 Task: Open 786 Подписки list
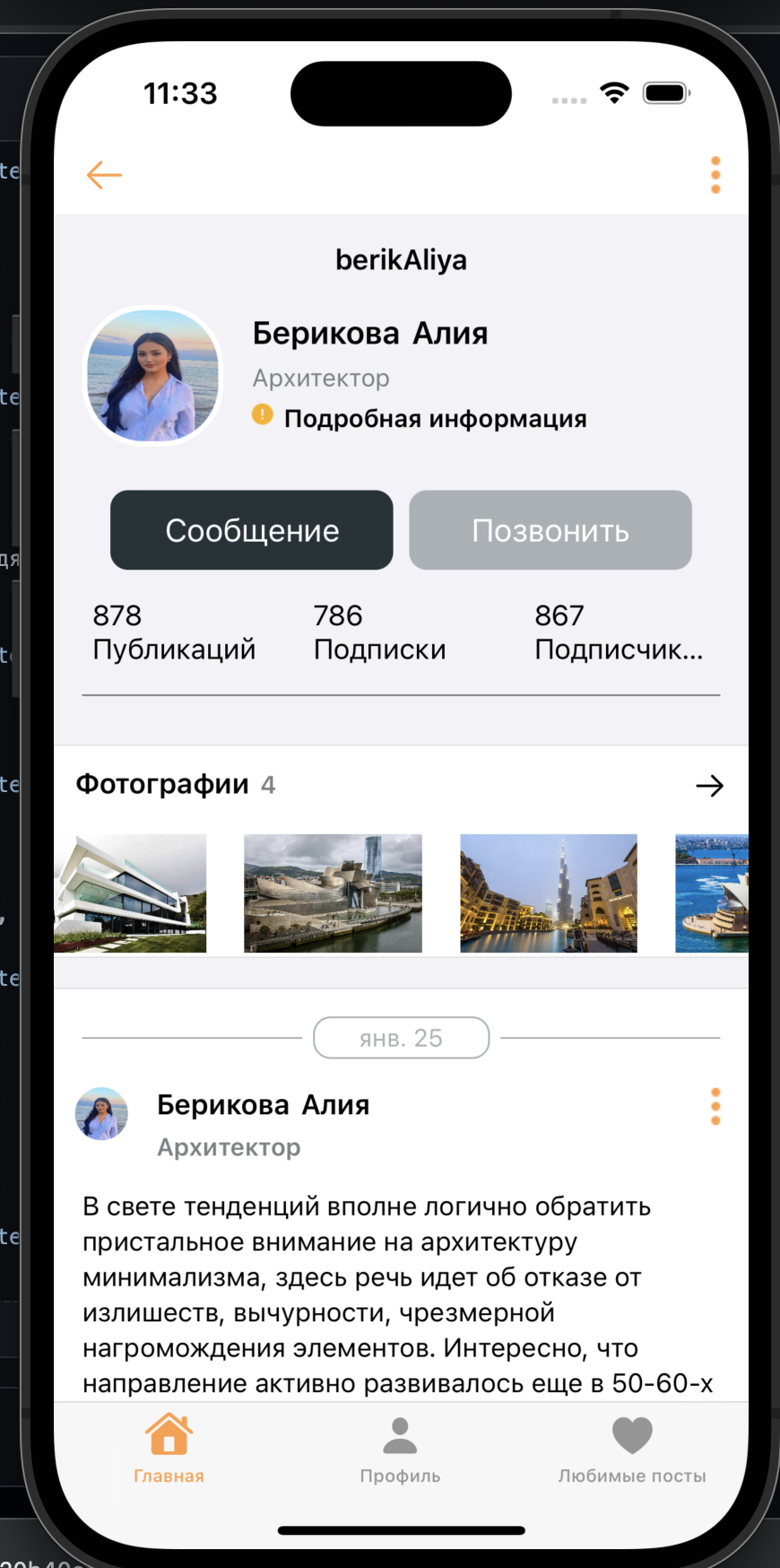tap(380, 632)
